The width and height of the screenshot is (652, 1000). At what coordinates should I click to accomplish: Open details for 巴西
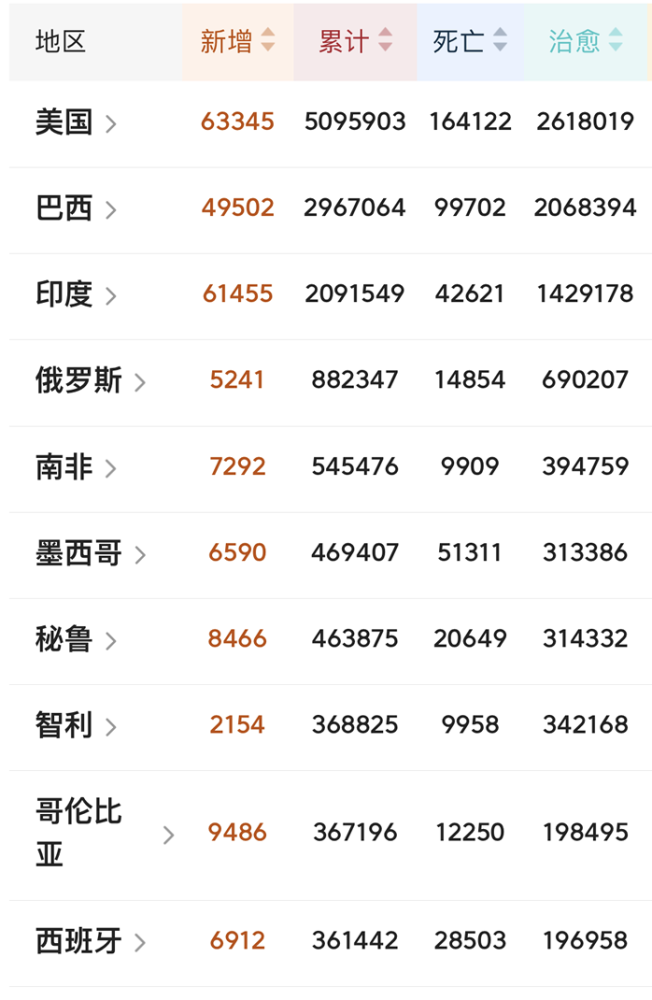click(x=76, y=208)
